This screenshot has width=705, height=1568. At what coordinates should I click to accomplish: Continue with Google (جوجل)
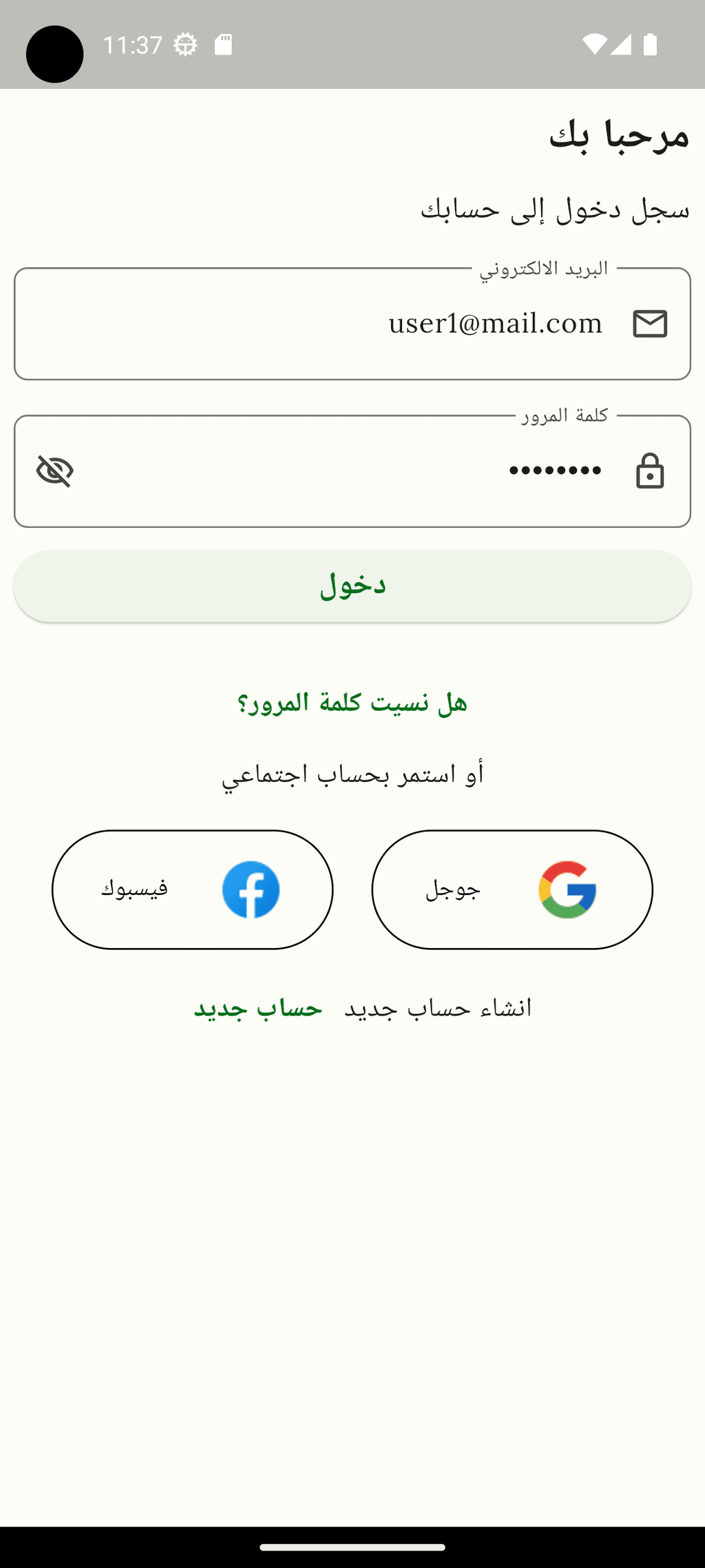(512, 889)
